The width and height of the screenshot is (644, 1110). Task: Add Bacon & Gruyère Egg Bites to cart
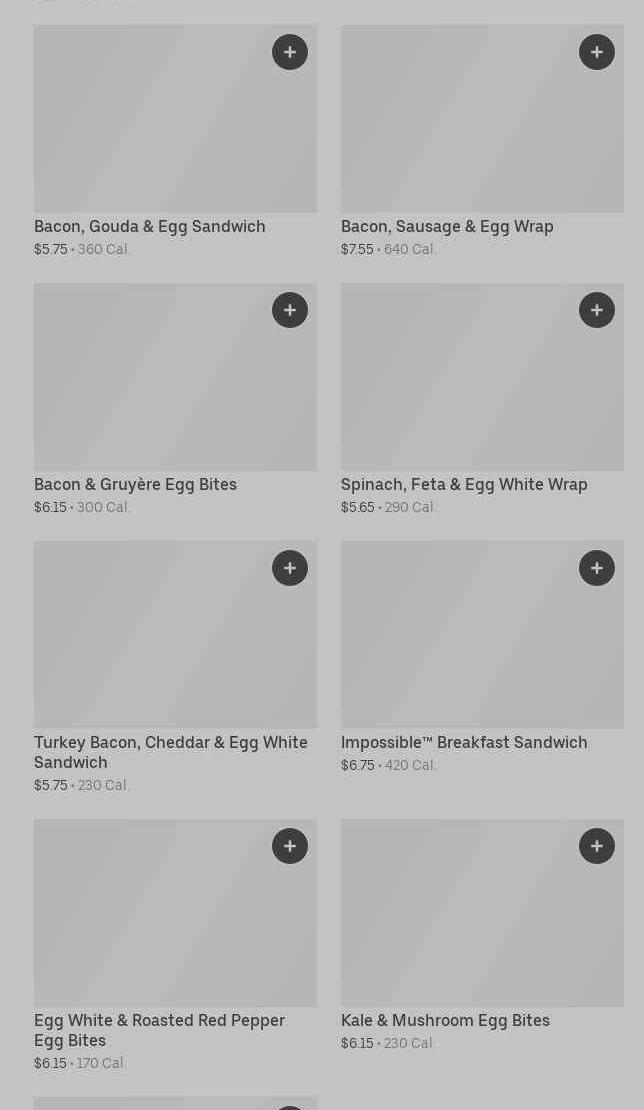[290, 310]
